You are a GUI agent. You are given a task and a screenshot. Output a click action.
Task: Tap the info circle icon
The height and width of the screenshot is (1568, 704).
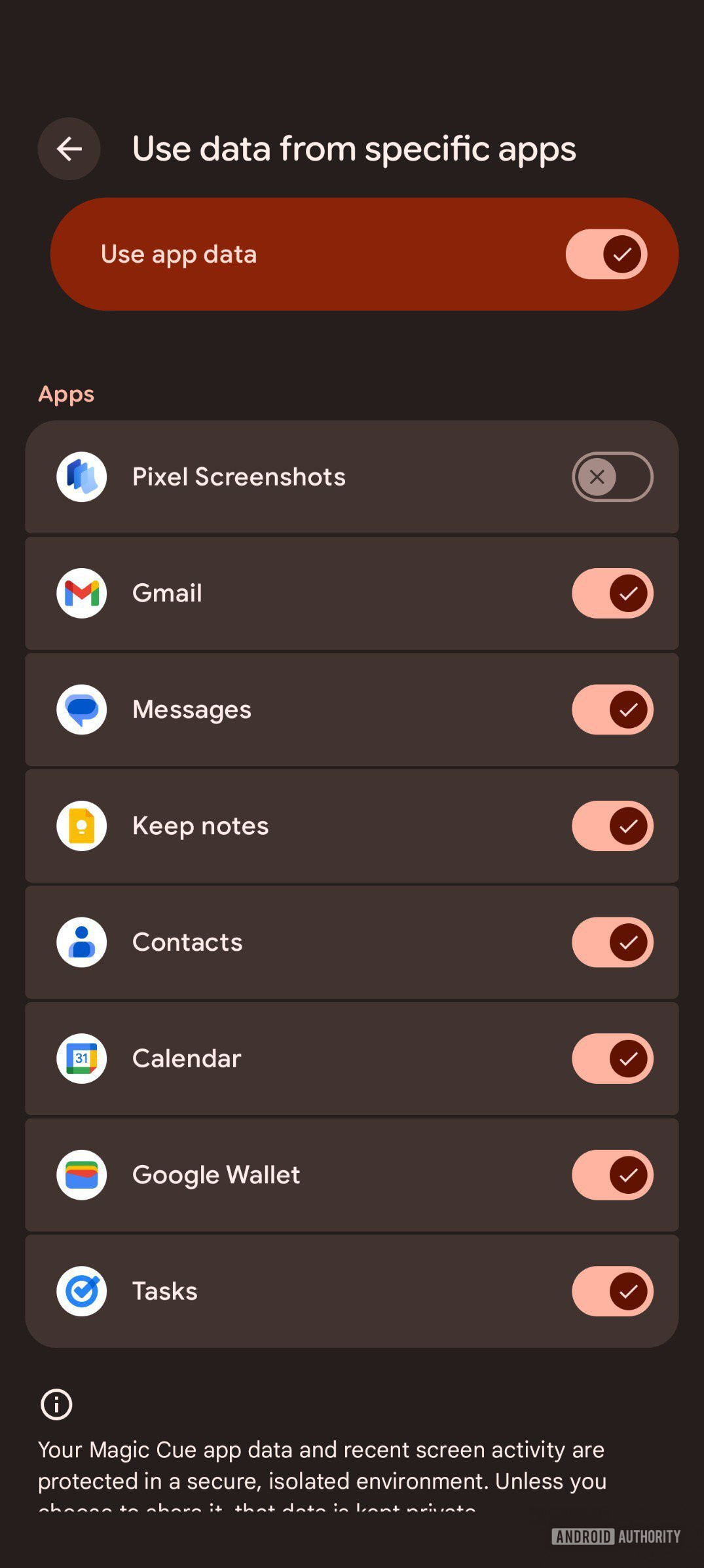tap(57, 1405)
